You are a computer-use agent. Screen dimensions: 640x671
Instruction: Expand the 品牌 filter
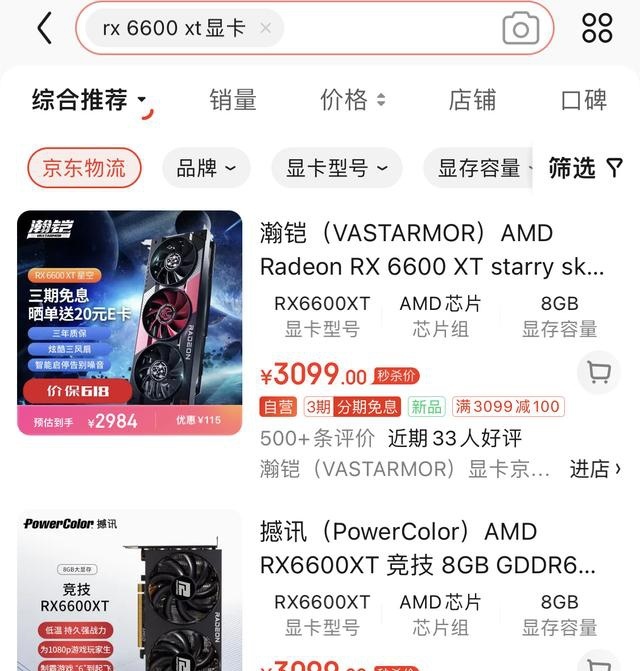coord(206,168)
